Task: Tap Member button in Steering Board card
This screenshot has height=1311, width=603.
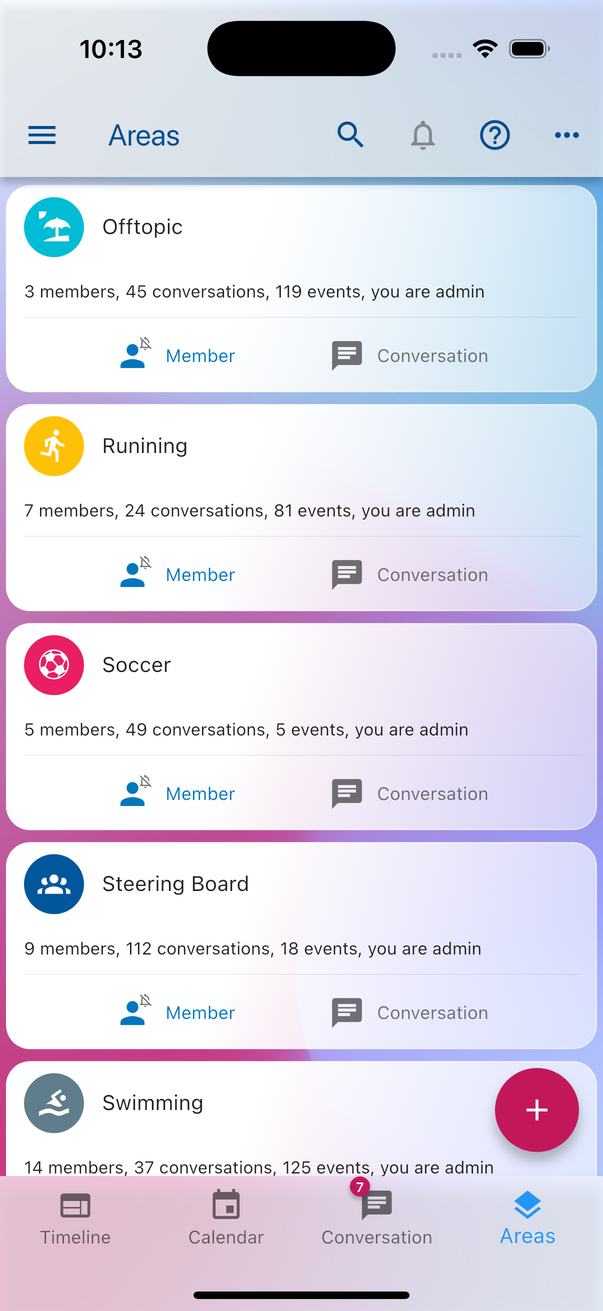Action: click(178, 1012)
